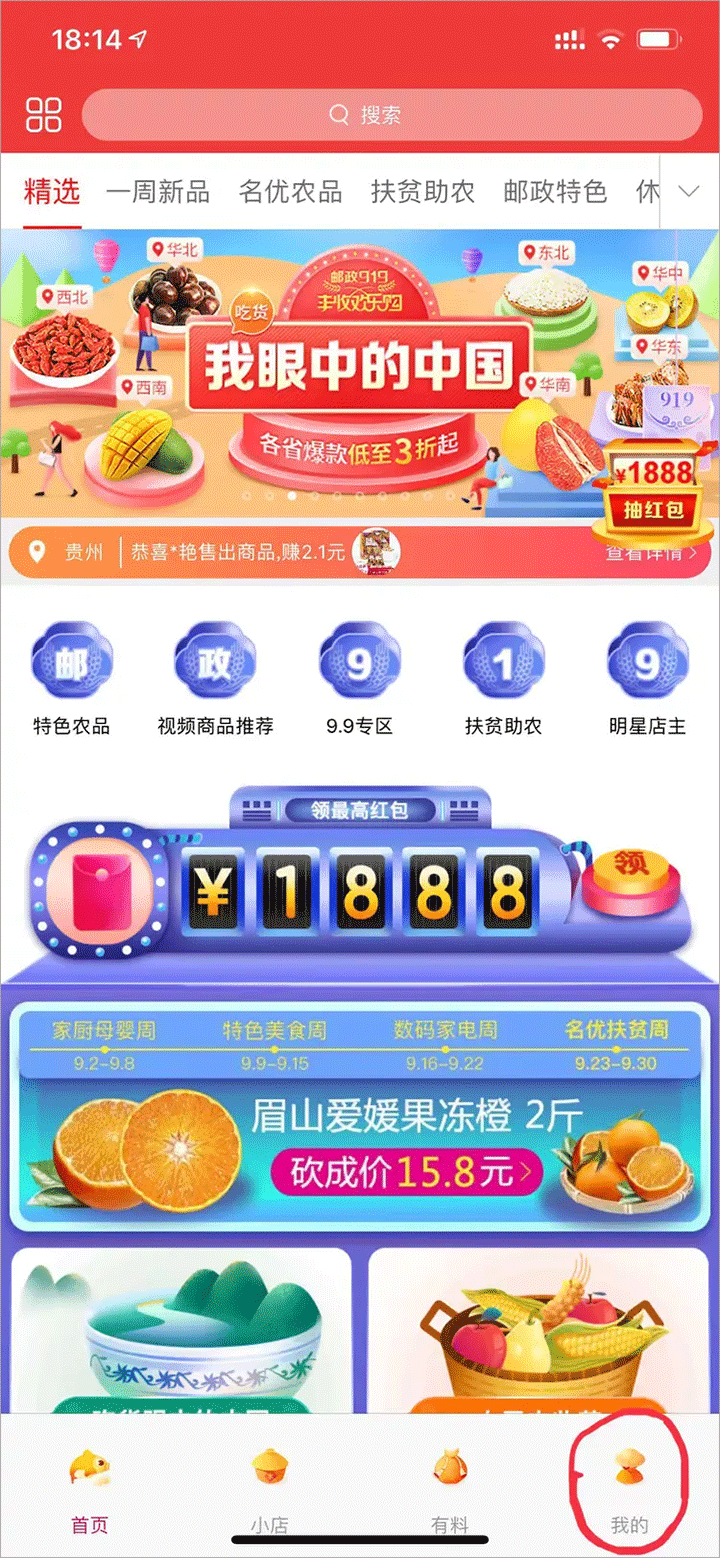The width and height of the screenshot is (720, 1558).
Task: Select the 名优扶贫周 9.23-9.30 period
Action: [615, 1045]
